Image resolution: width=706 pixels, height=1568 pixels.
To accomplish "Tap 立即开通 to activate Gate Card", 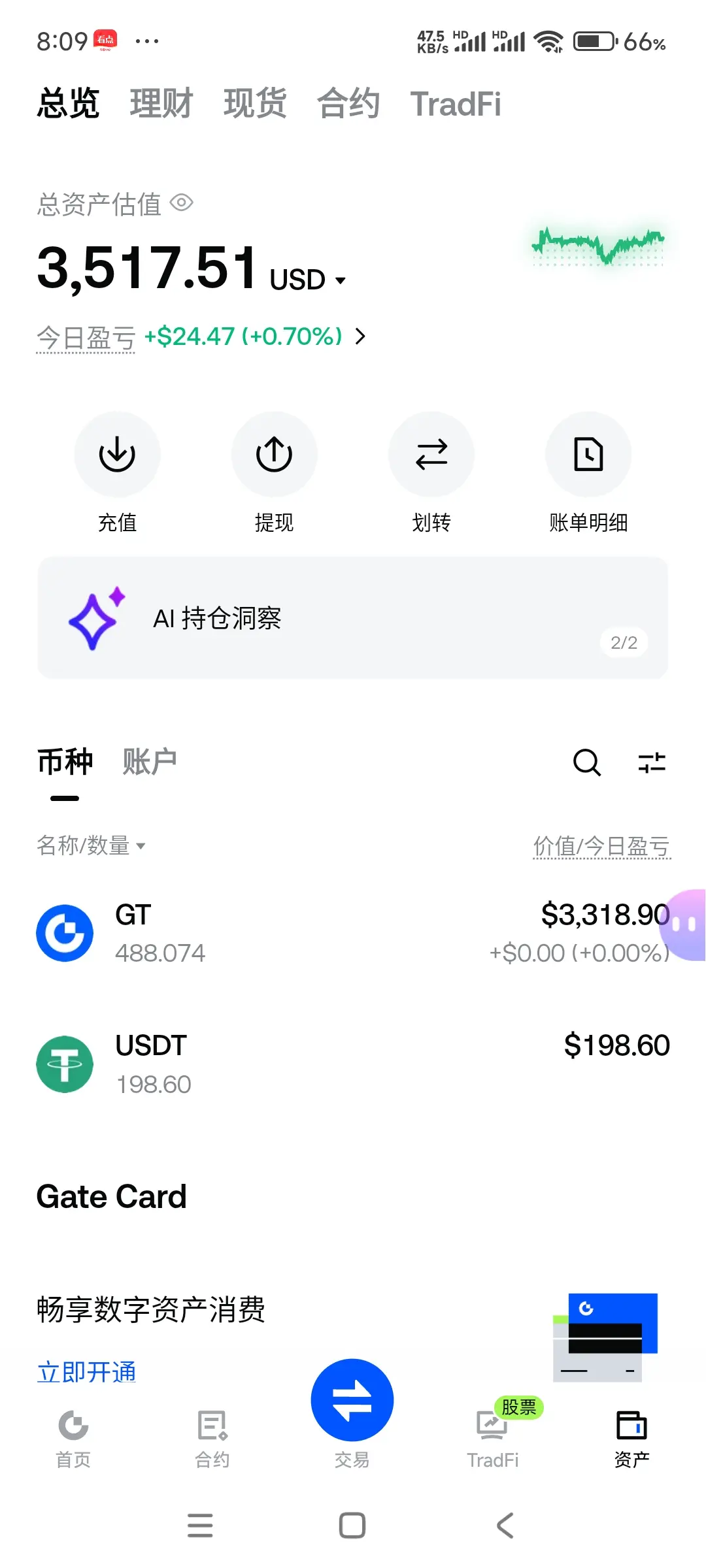I will (x=86, y=1372).
